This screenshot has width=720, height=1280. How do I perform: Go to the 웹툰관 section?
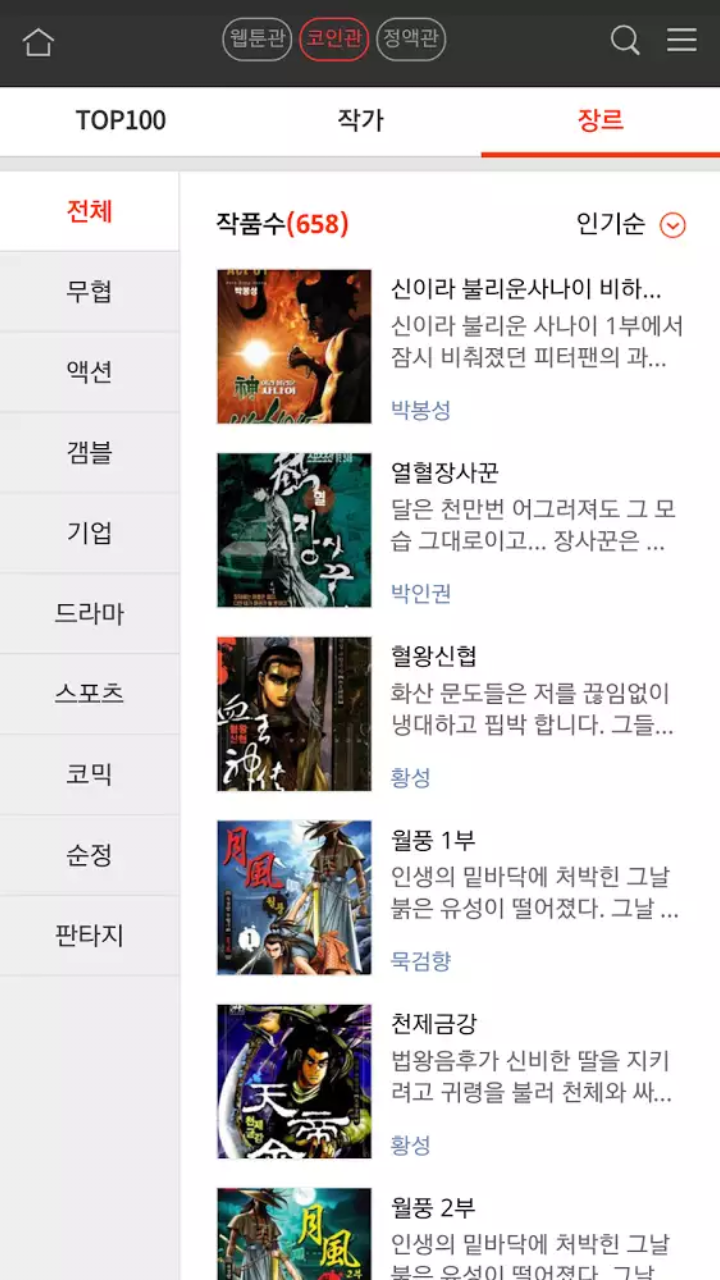click(x=258, y=41)
